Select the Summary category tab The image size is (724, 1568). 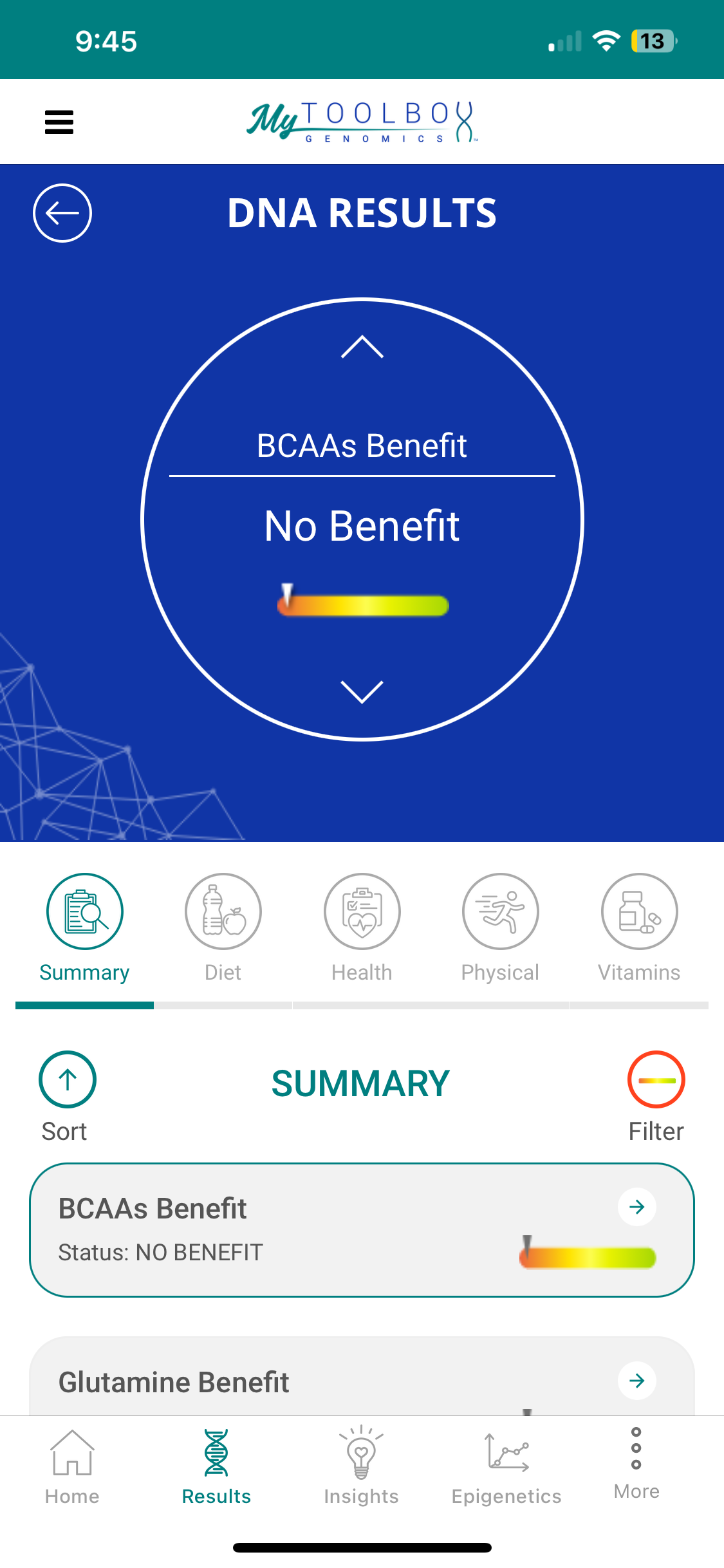pyautogui.click(x=84, y=928)
